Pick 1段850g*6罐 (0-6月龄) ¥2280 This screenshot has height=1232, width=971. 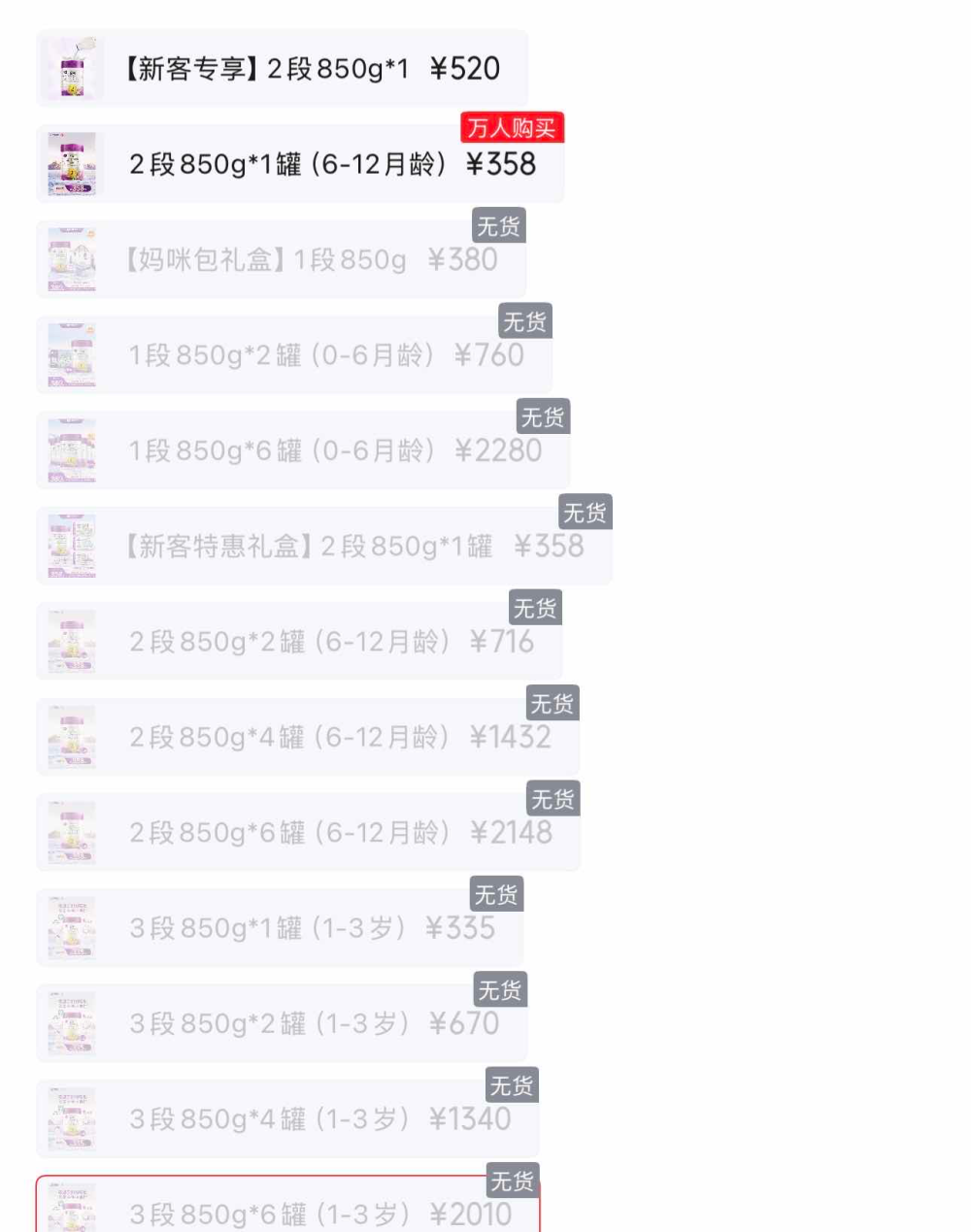pos(302,450)
